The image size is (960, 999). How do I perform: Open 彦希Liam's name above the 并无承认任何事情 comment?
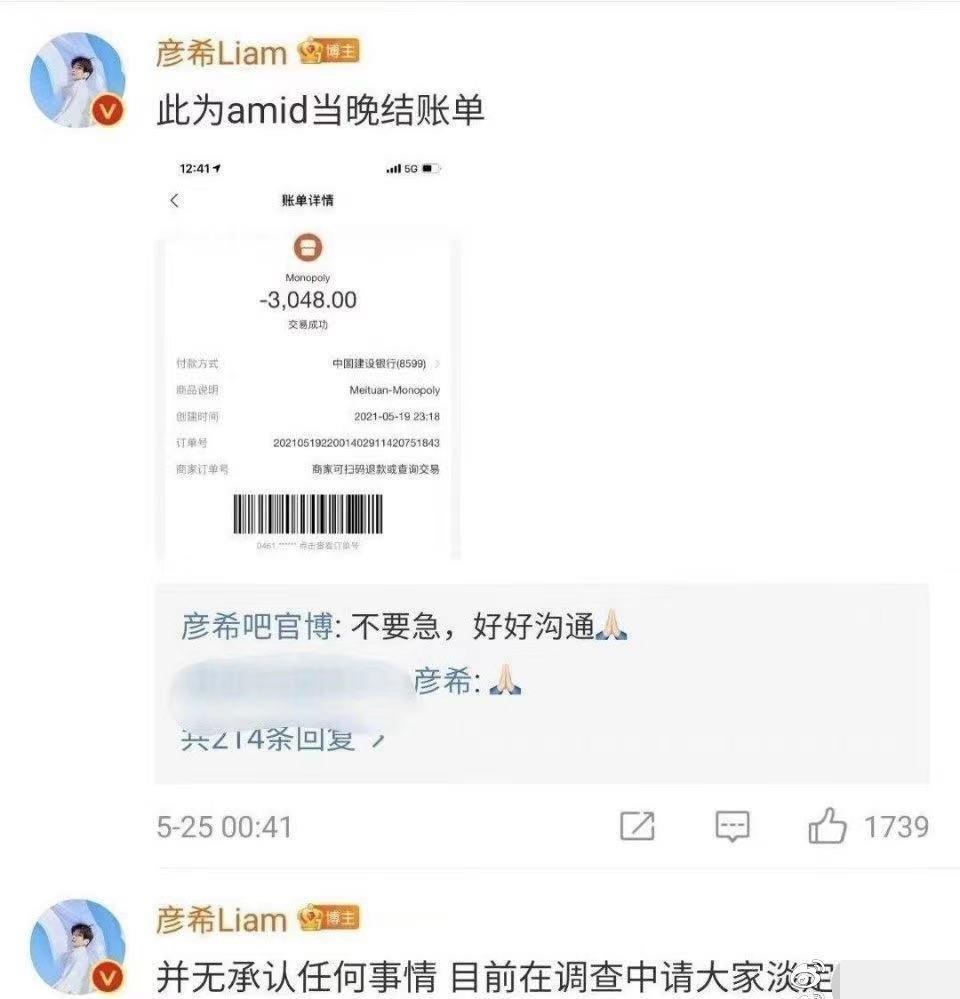point(221,919)
